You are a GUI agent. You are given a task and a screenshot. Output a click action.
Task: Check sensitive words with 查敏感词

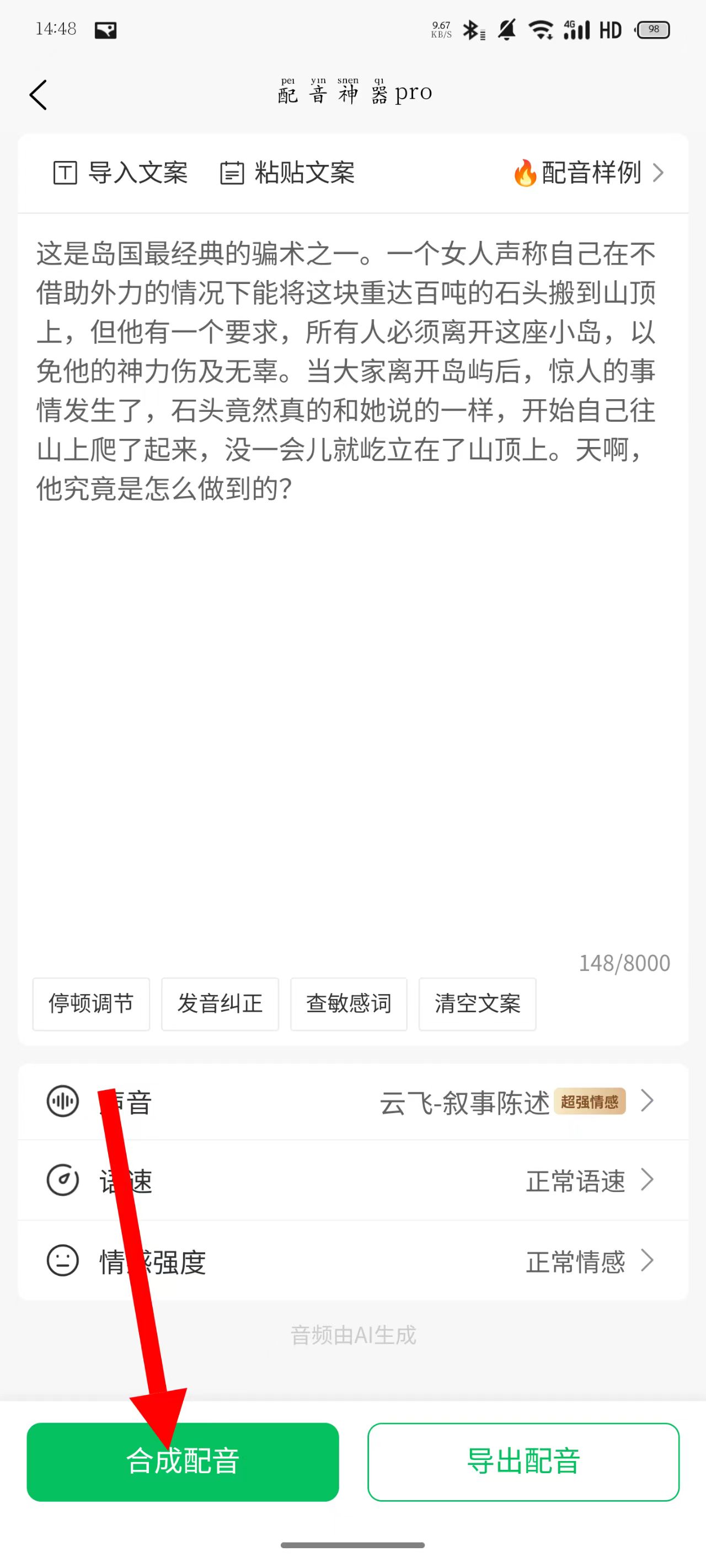[x=349, y=1004]
